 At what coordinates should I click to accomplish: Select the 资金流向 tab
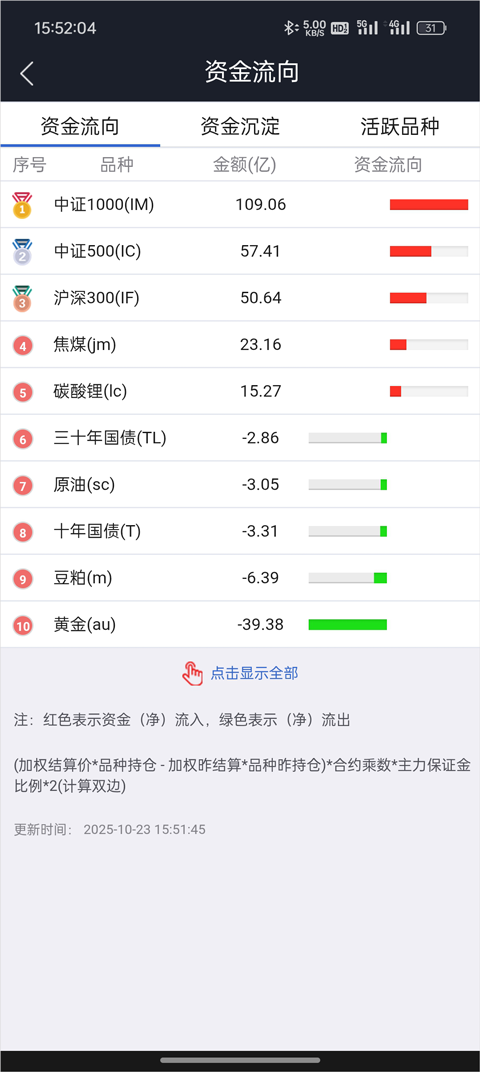[80, 126]
